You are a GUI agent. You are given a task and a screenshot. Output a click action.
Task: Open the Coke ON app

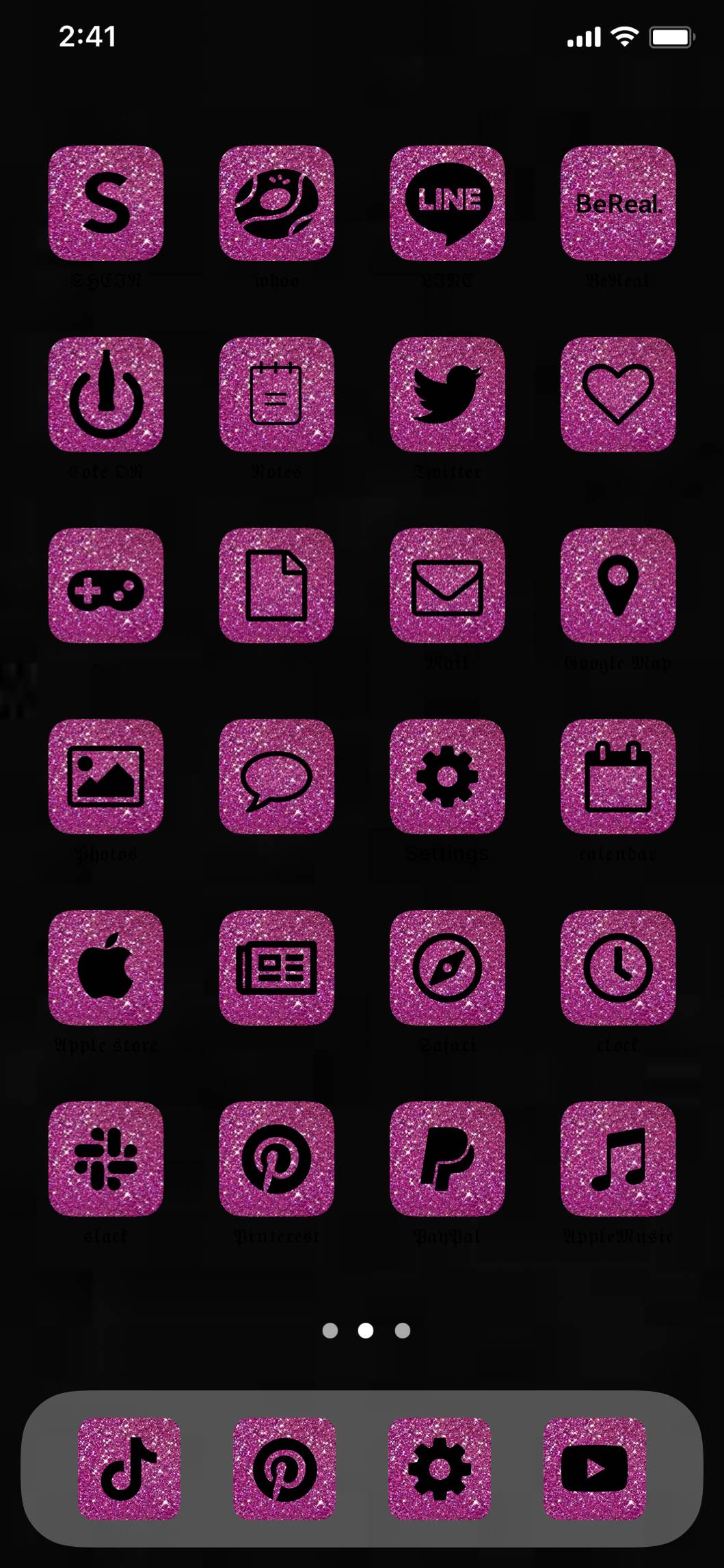coord(106,394)
